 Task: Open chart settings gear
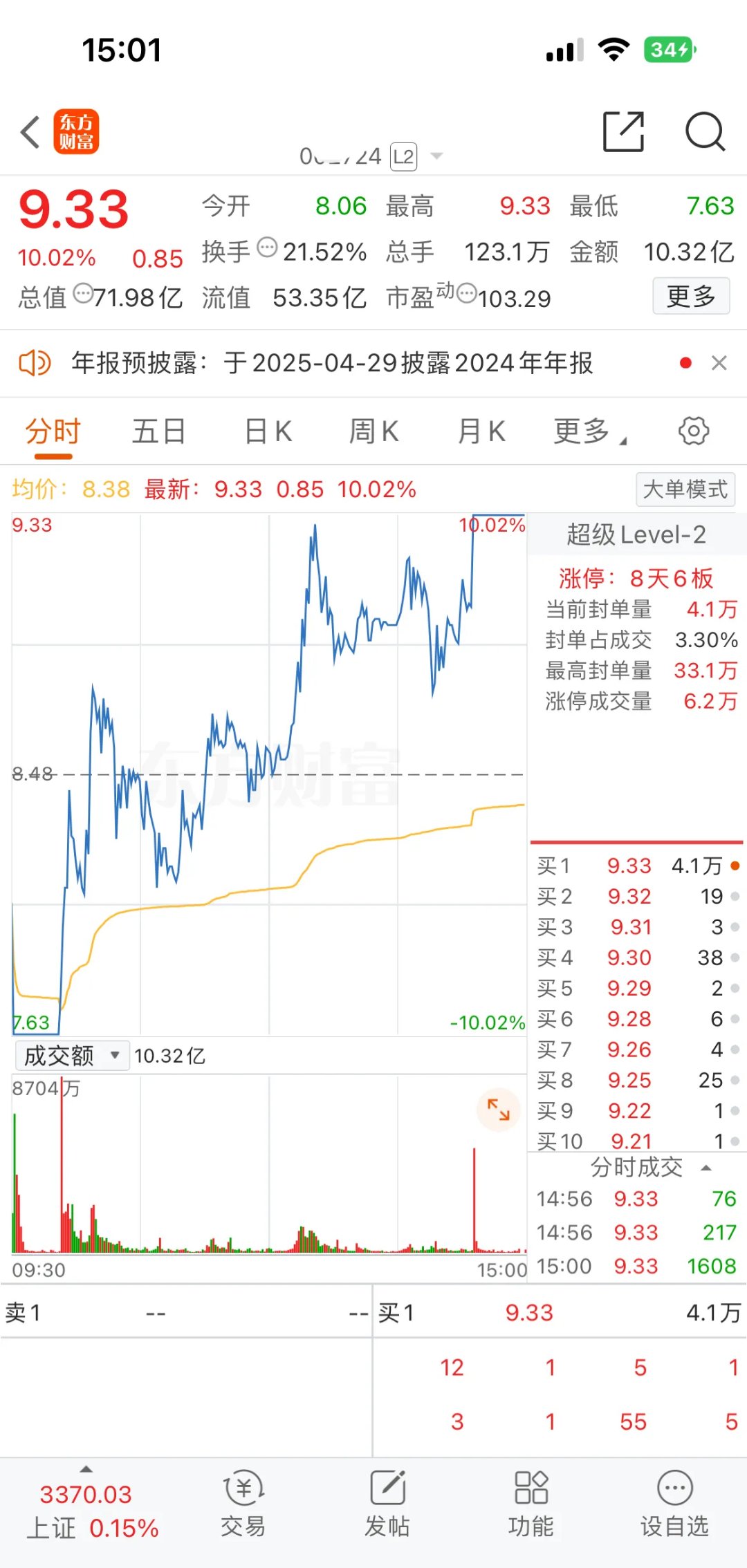click(x=693, y=431)
